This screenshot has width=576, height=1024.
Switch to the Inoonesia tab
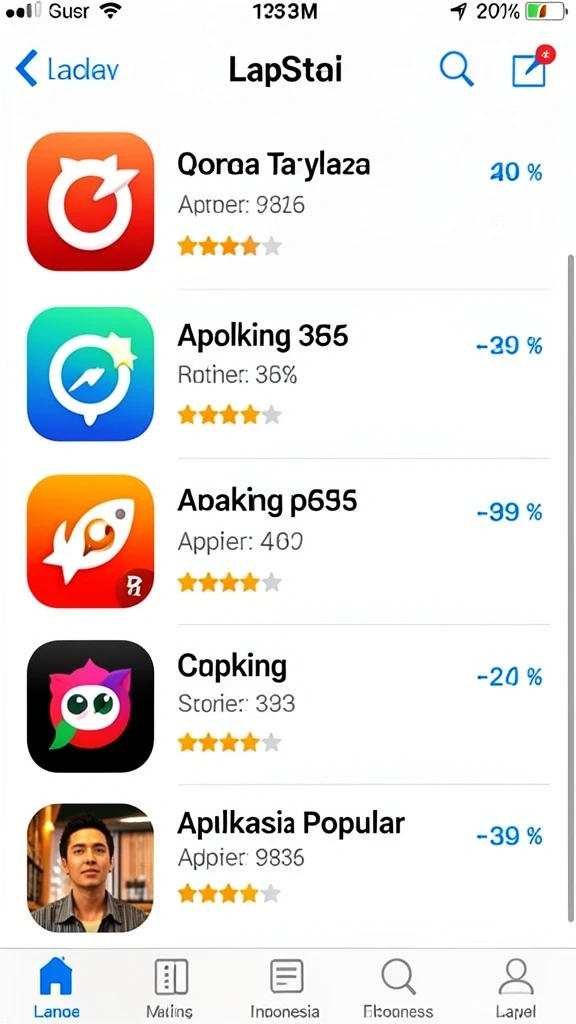coord(285,987)
